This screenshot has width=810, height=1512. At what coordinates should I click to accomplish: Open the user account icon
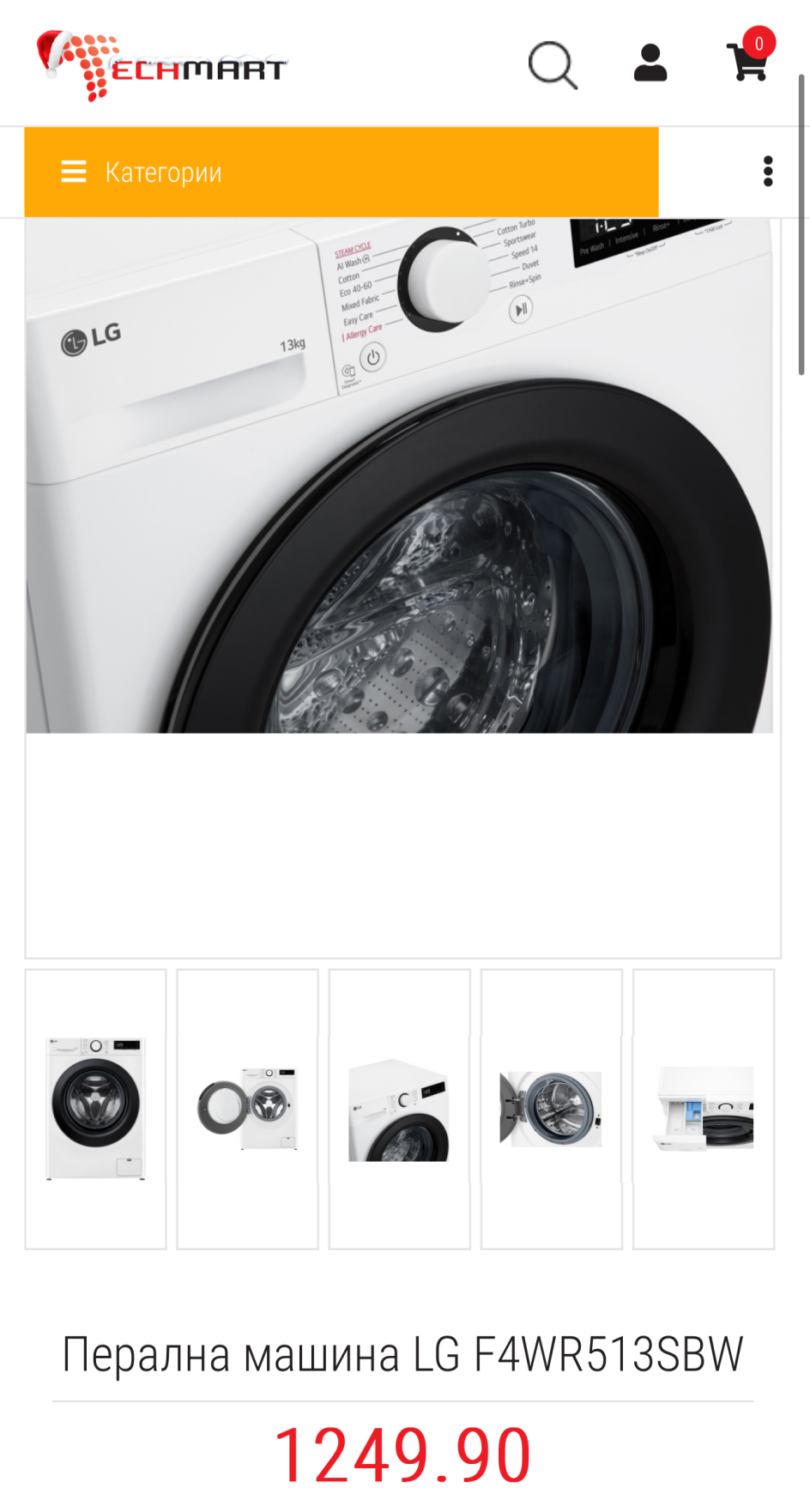650,64
